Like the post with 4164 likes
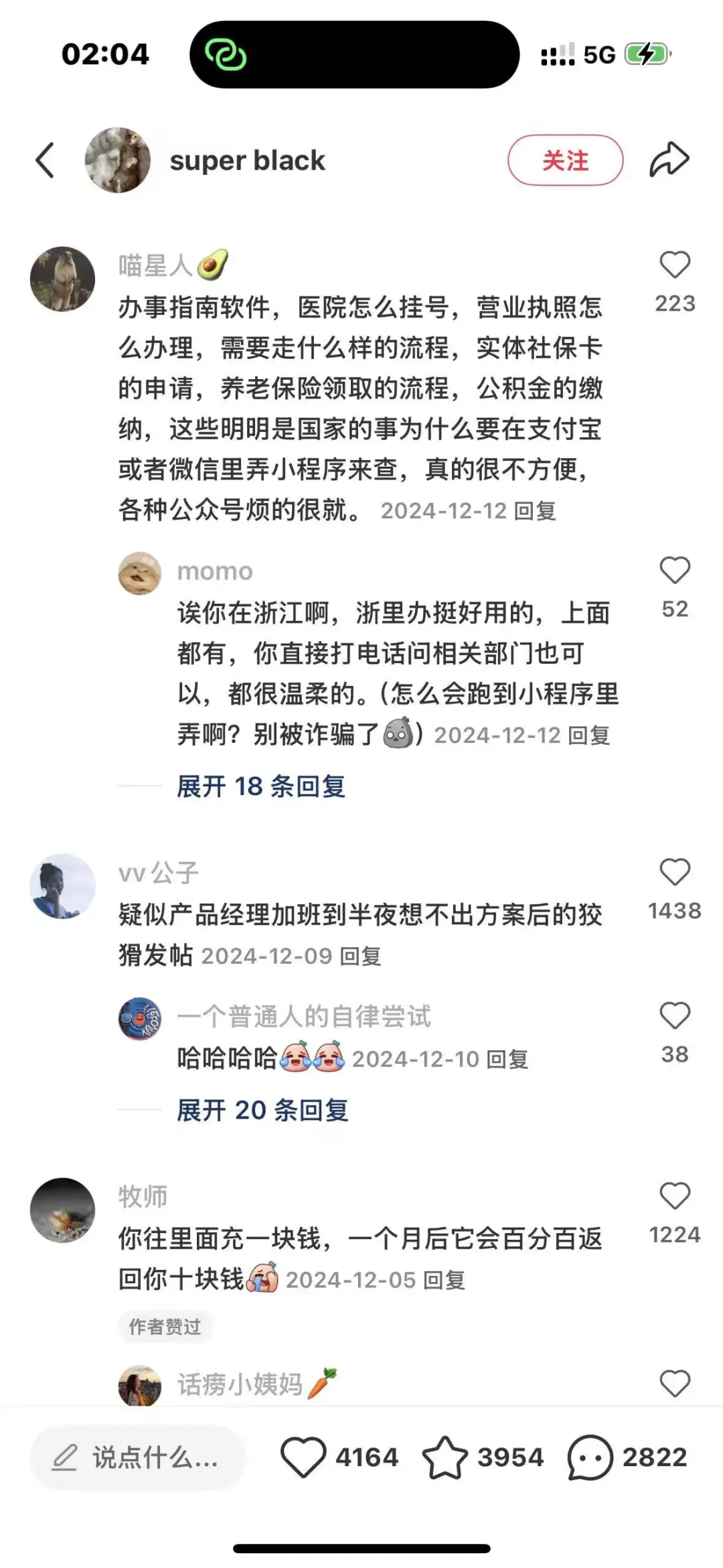This screenshot has width=723, height=1568. tap(303, 1458)
